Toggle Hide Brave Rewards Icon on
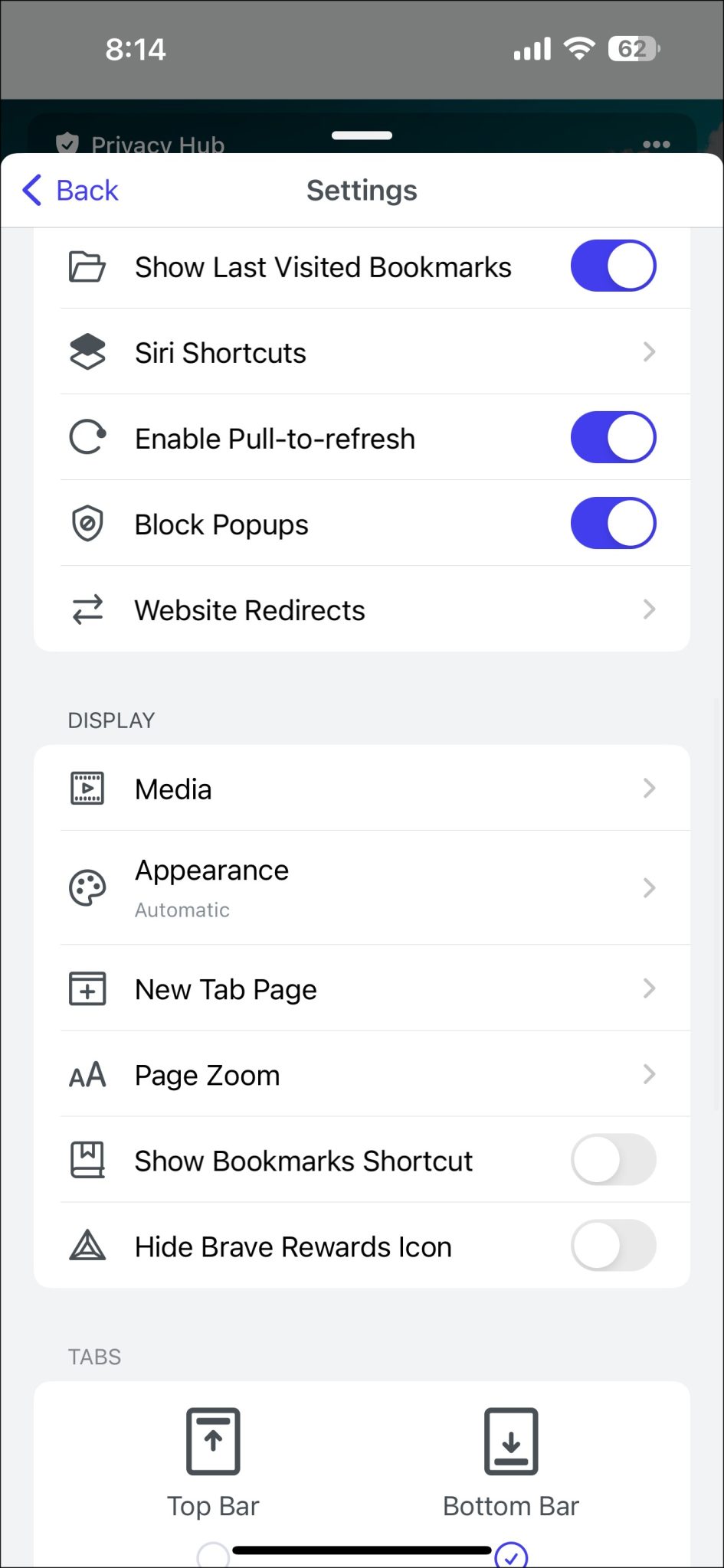Viewport: 724px width, 1568px height. [613, 1246]
